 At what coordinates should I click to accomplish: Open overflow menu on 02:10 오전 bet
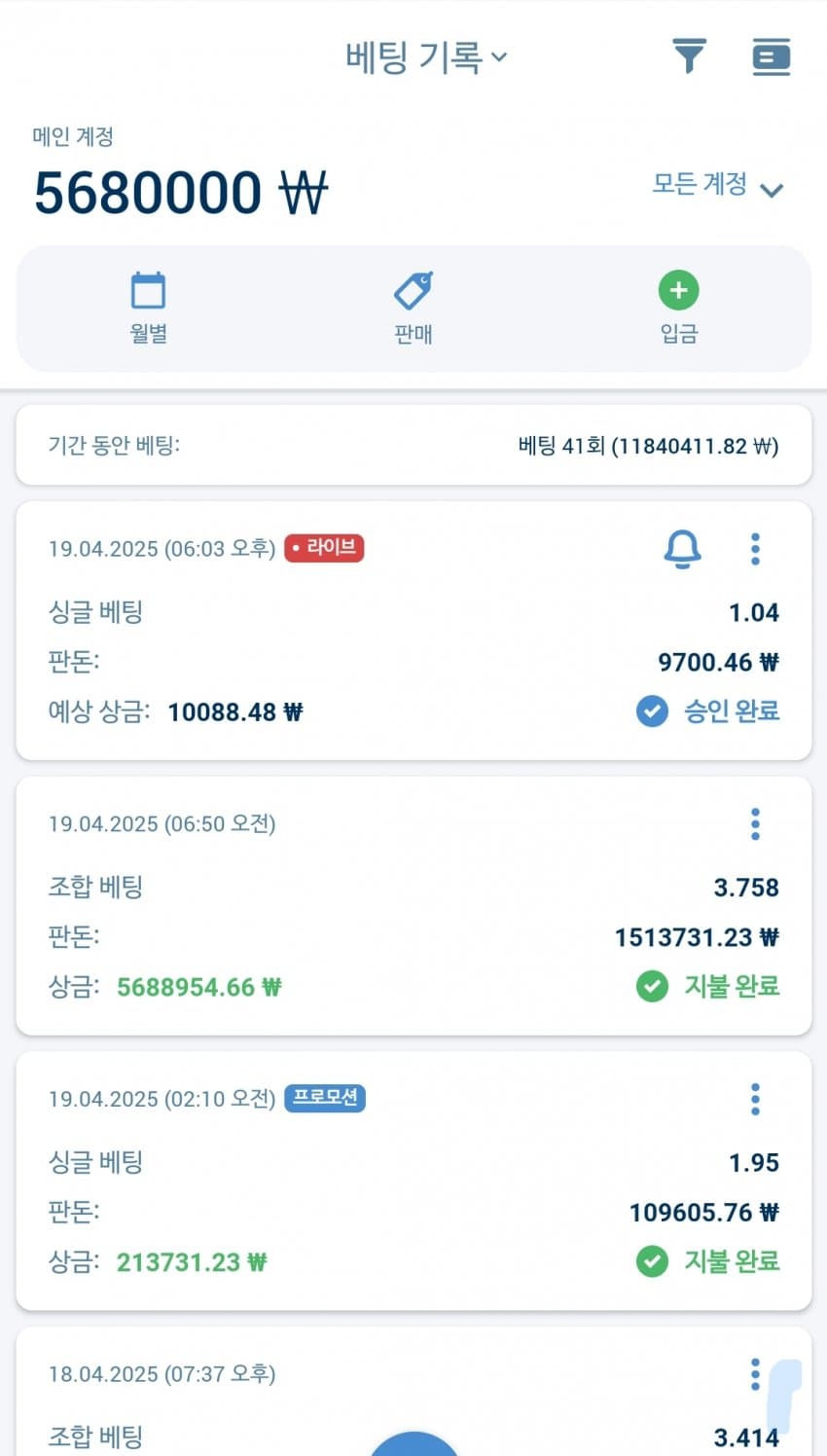pyautogui.click(x=755, y=1100)
